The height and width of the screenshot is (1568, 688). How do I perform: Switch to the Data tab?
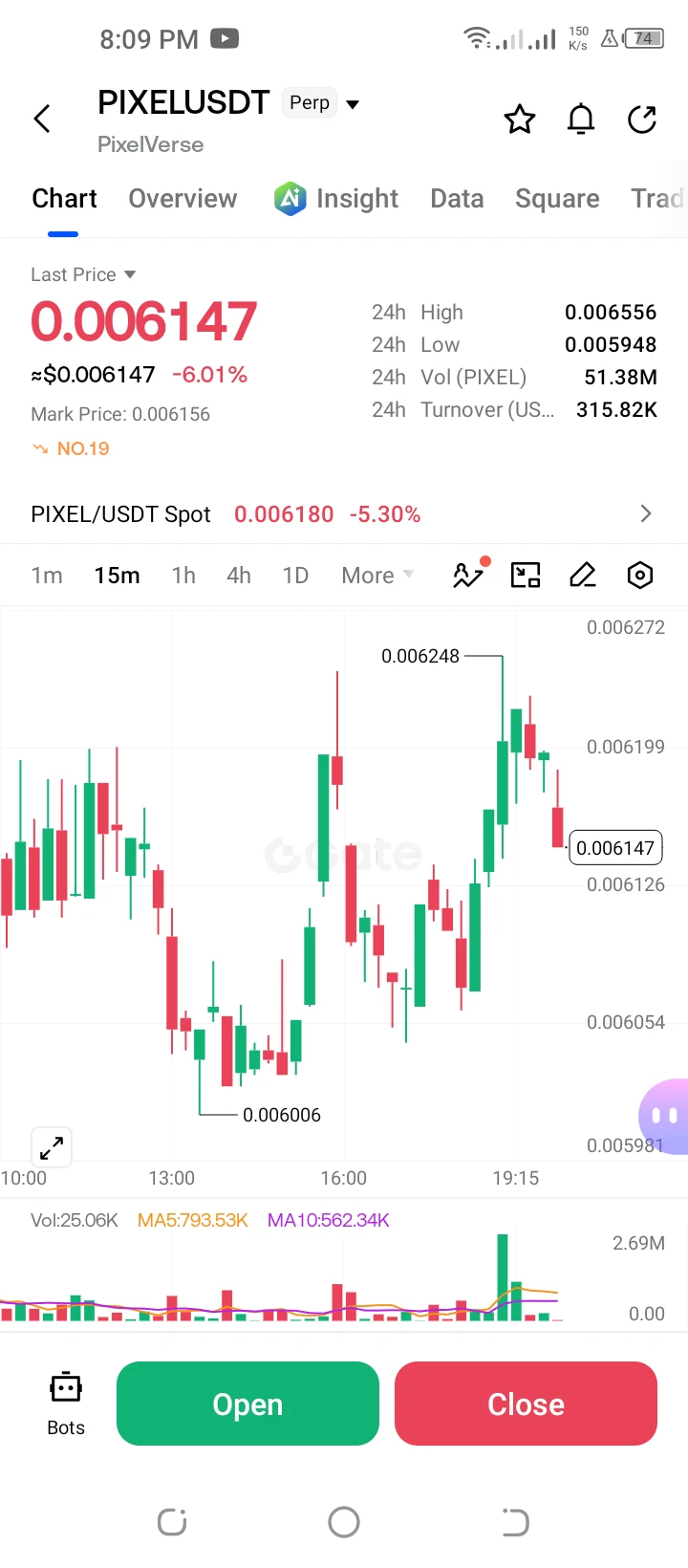pos(457,199)
